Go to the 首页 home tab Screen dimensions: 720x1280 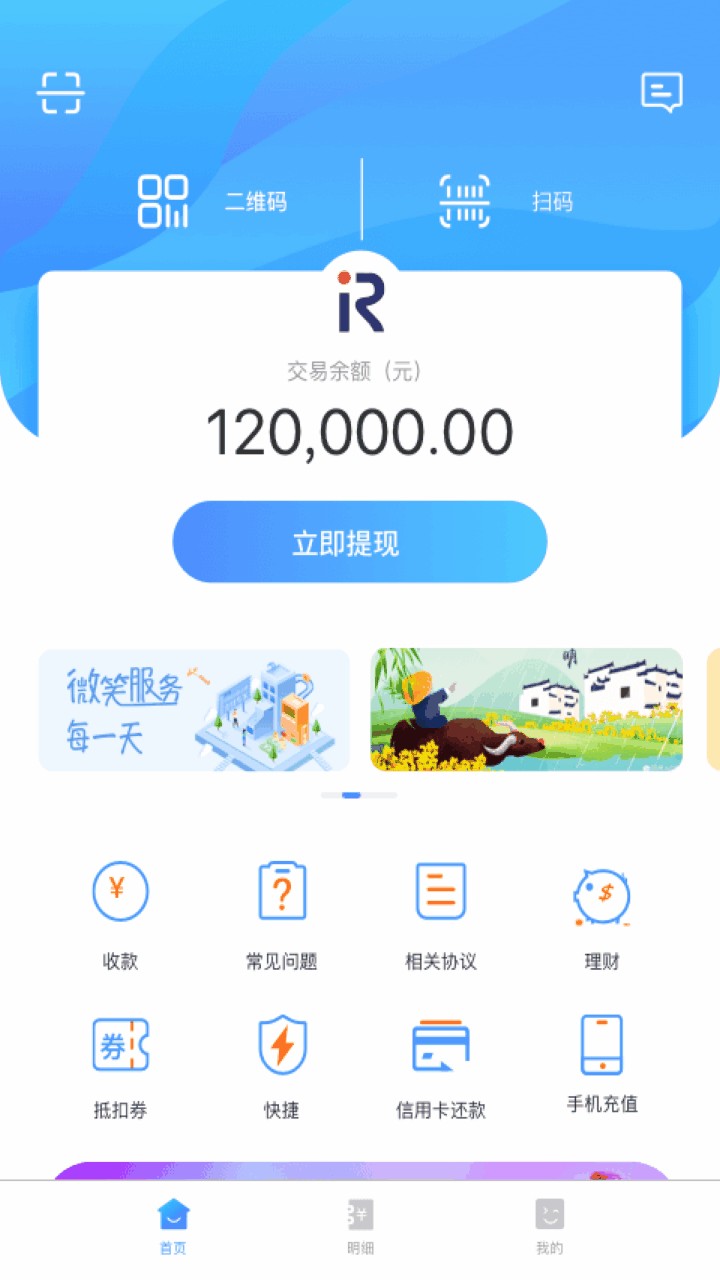pos(173,1226)
